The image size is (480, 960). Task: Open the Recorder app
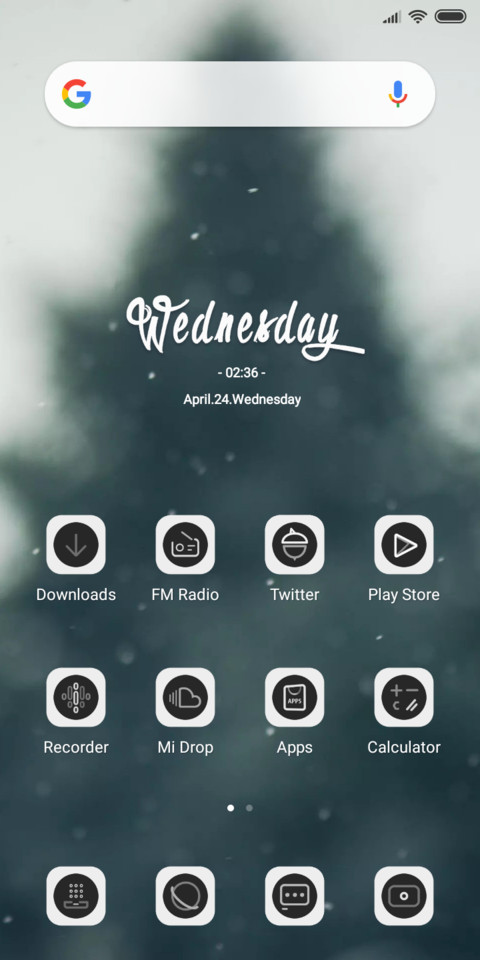click(x=76, y=697)
